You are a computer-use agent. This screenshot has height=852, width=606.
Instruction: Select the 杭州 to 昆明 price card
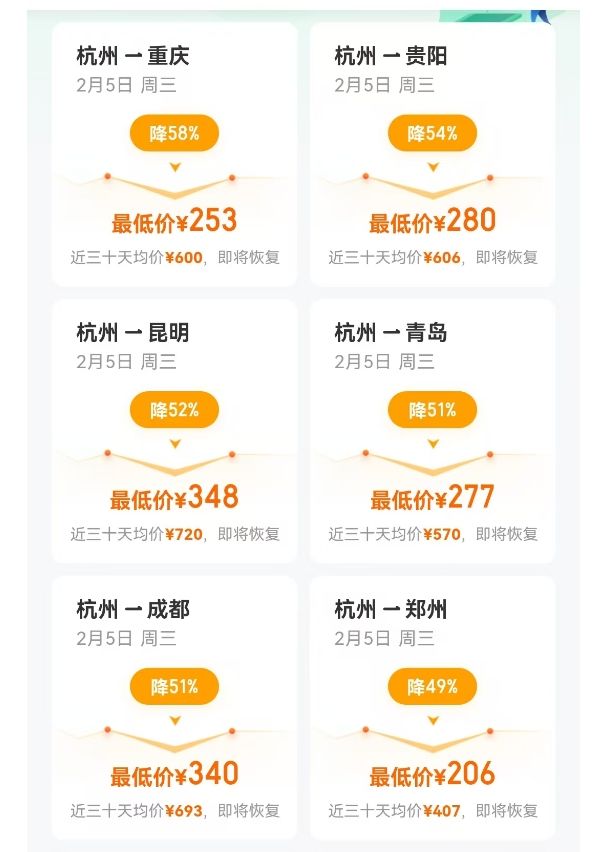pyautogui.click(x=174, y=431)
